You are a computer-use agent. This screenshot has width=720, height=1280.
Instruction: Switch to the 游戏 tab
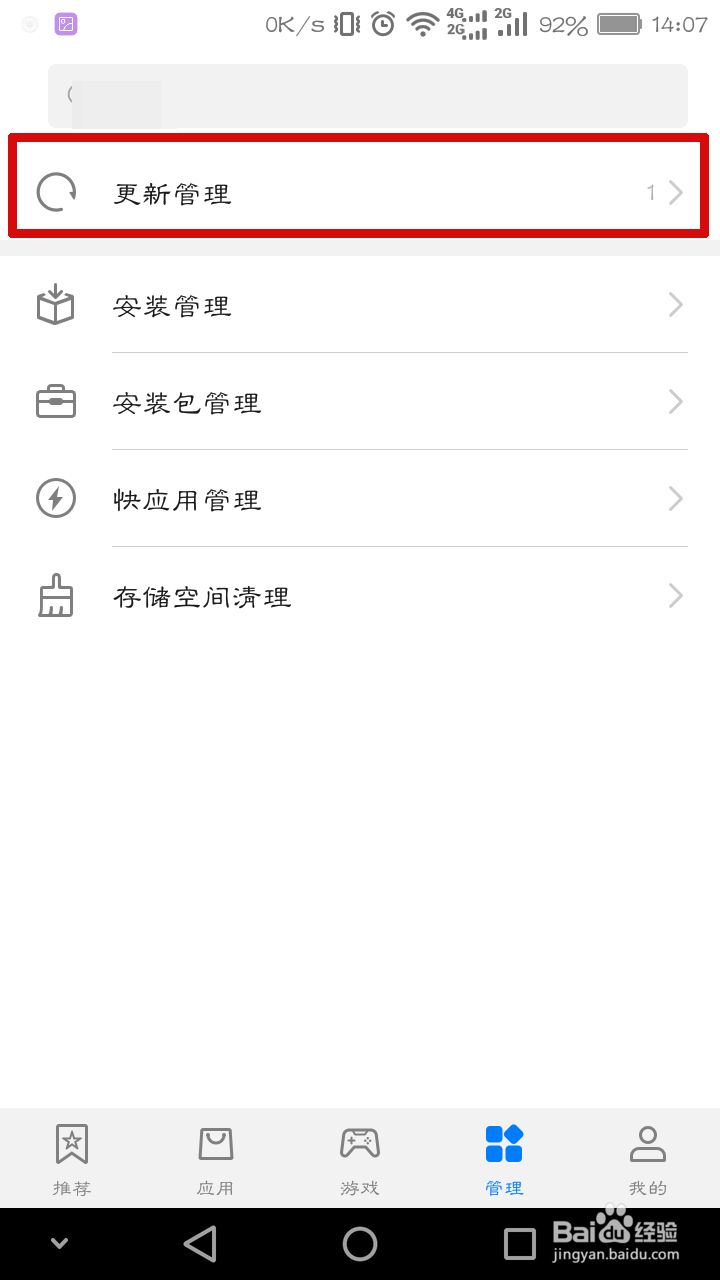click(360, 1158)
